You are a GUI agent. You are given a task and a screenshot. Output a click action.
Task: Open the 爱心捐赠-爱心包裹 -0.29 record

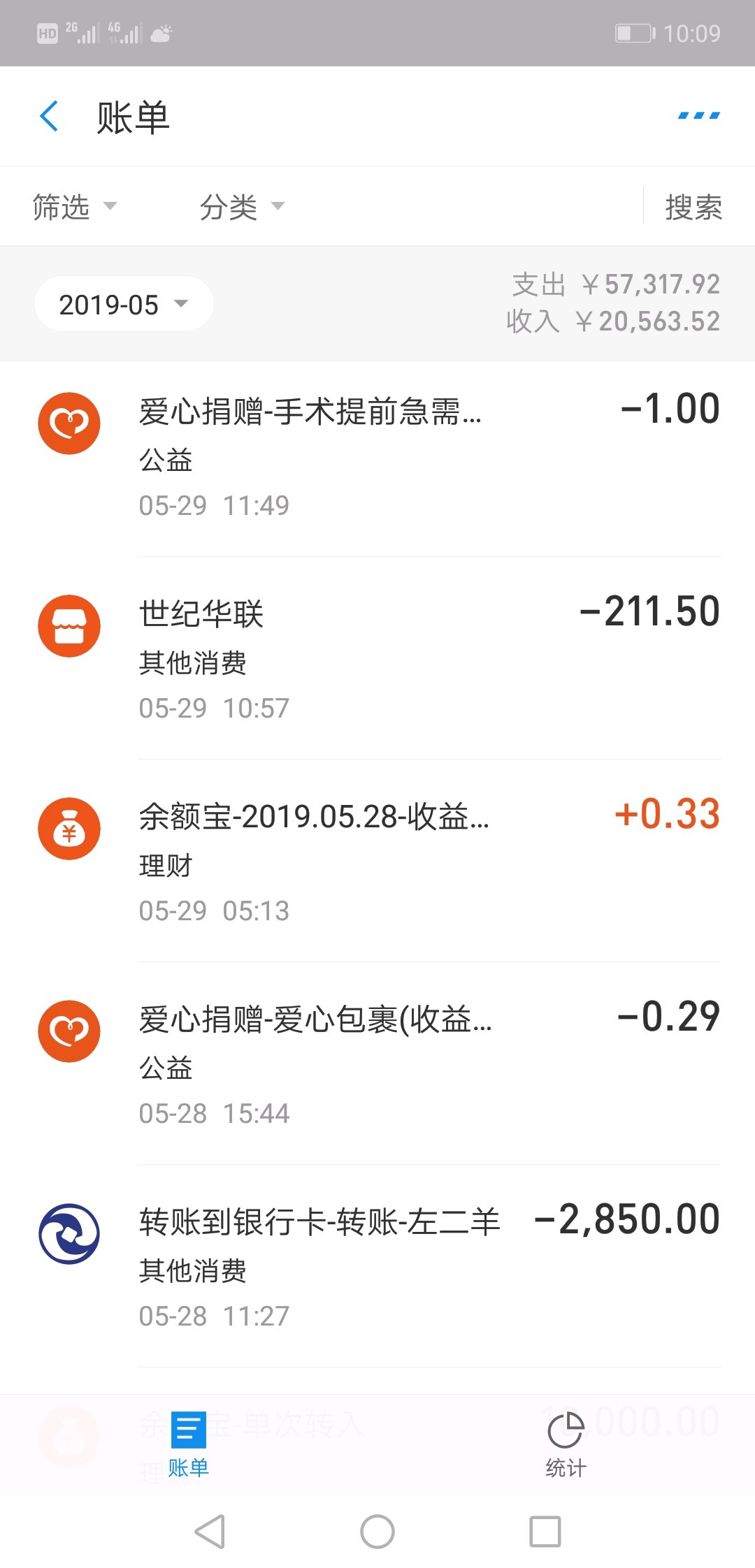pos(377,1064)
